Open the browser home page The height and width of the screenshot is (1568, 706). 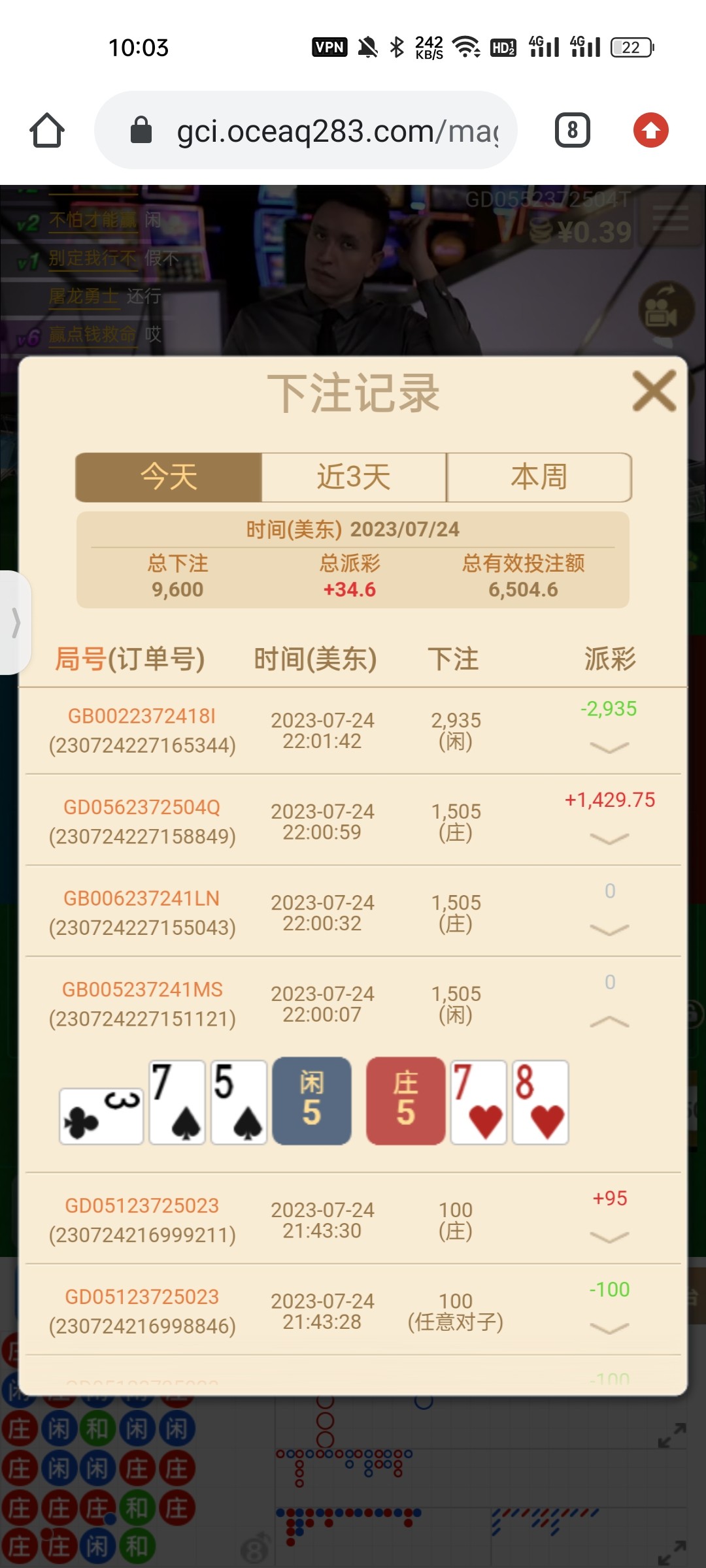click(47, 130)
